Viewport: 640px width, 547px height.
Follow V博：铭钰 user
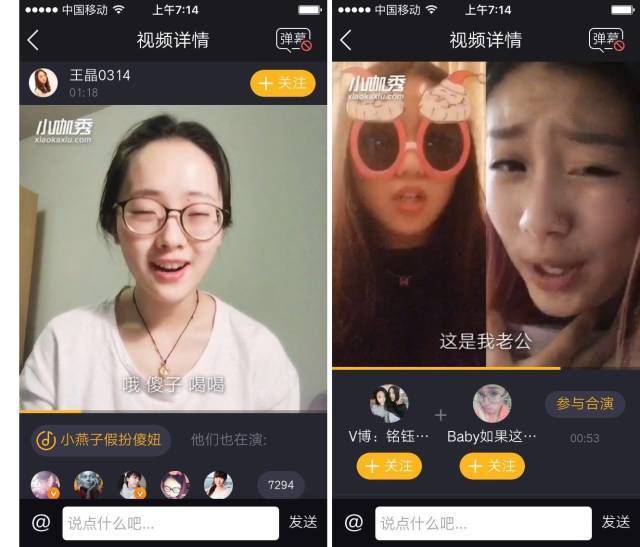(389, 466)
